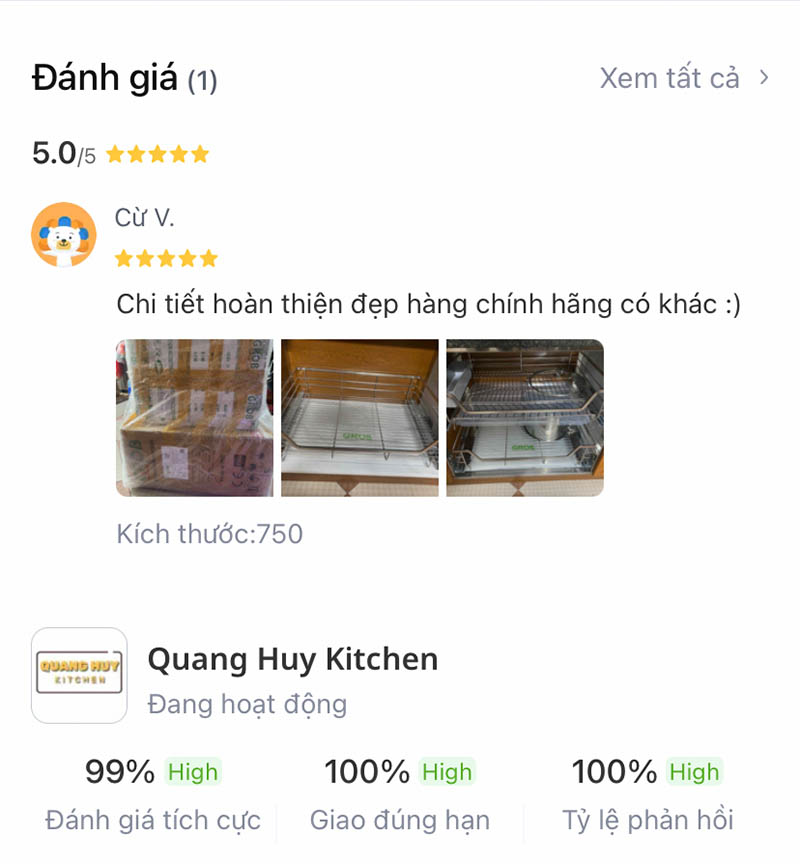Screen dimensions: 800x864
Task: Open reviewer Cừ V.'s avatar
Action: pos(64,235)
